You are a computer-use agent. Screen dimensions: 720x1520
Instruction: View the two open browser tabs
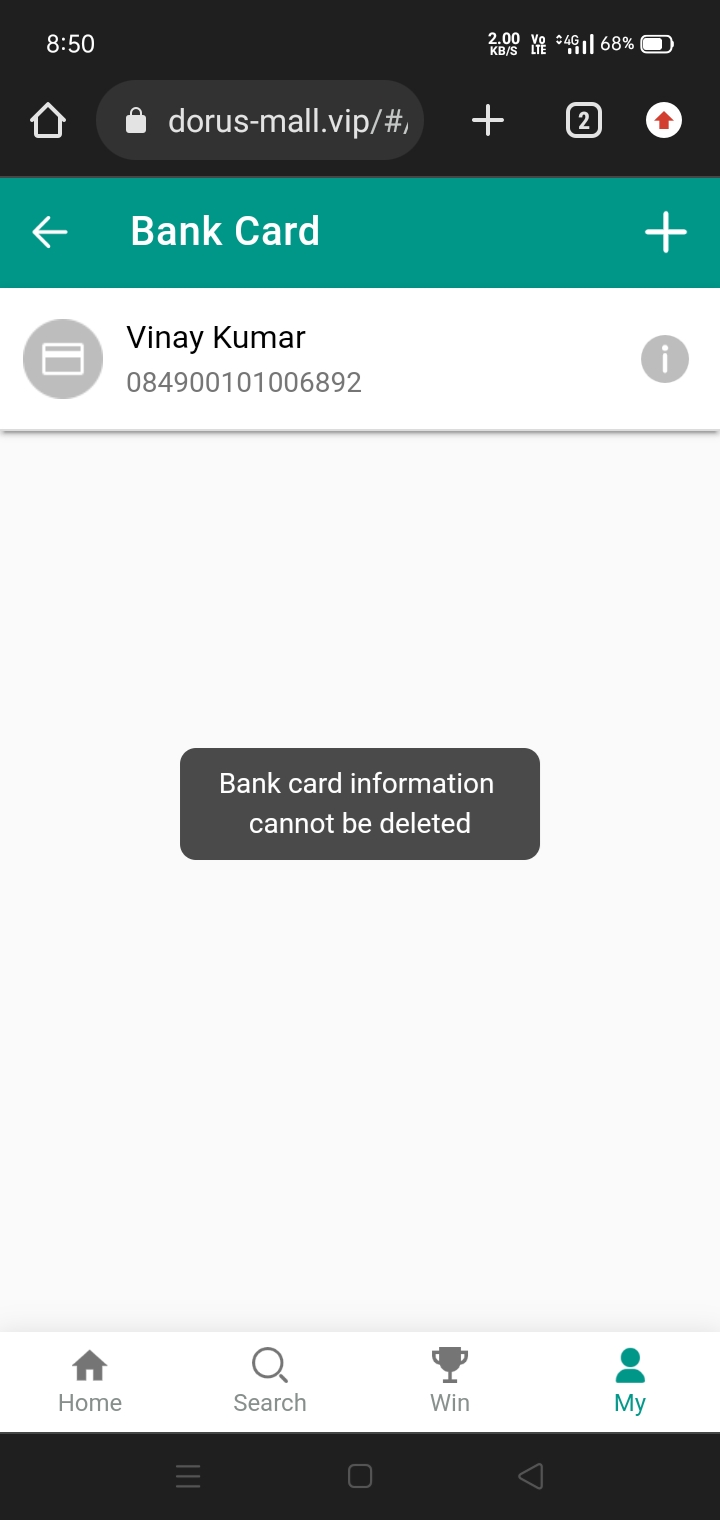[584, 121]
